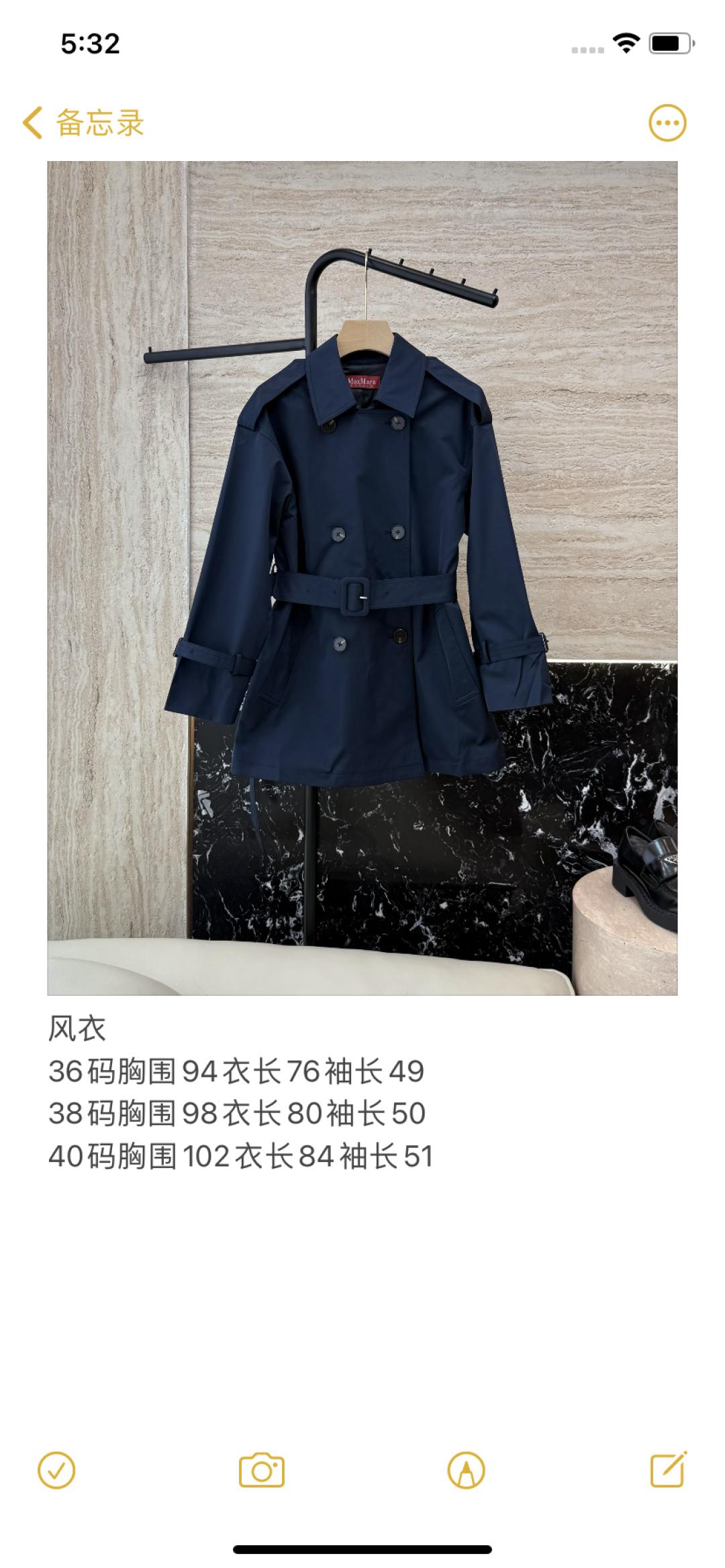This screenshot has width=725, height=1568.
Task: Compose a new note
Action: (x=669, y=1471)
